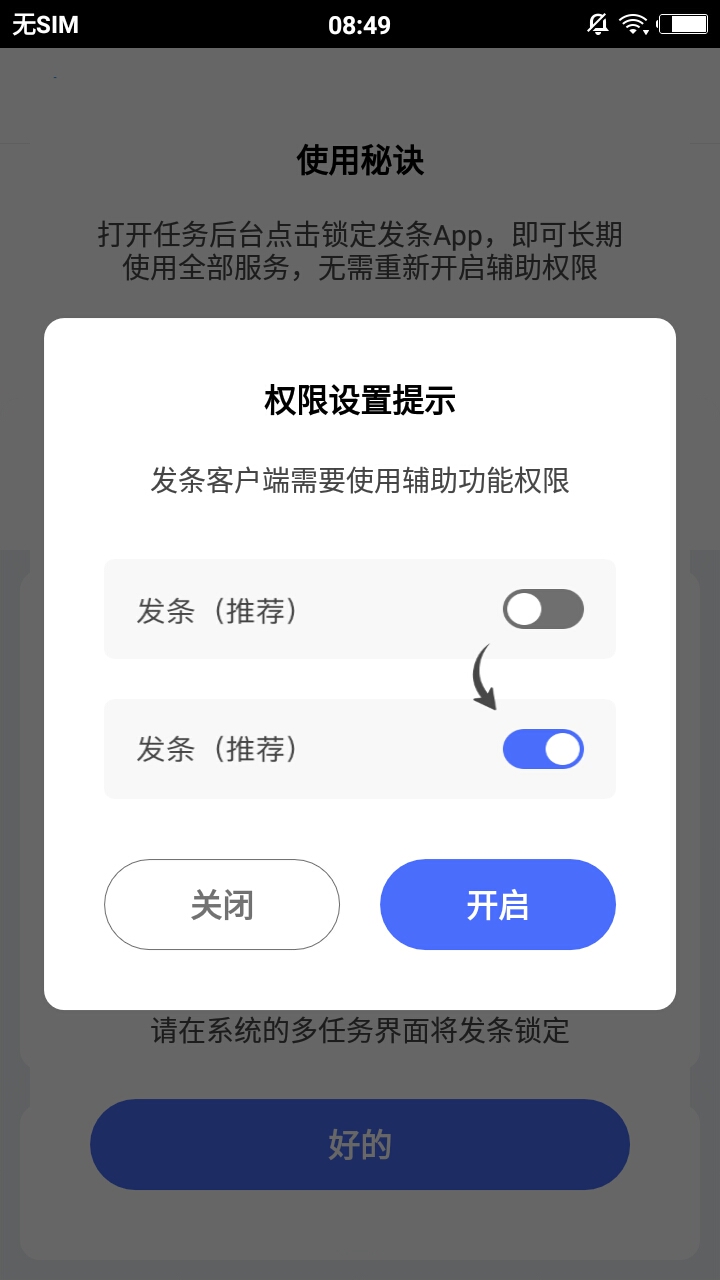Close the dialog with the 关闭 button

[x=222, y=904]
